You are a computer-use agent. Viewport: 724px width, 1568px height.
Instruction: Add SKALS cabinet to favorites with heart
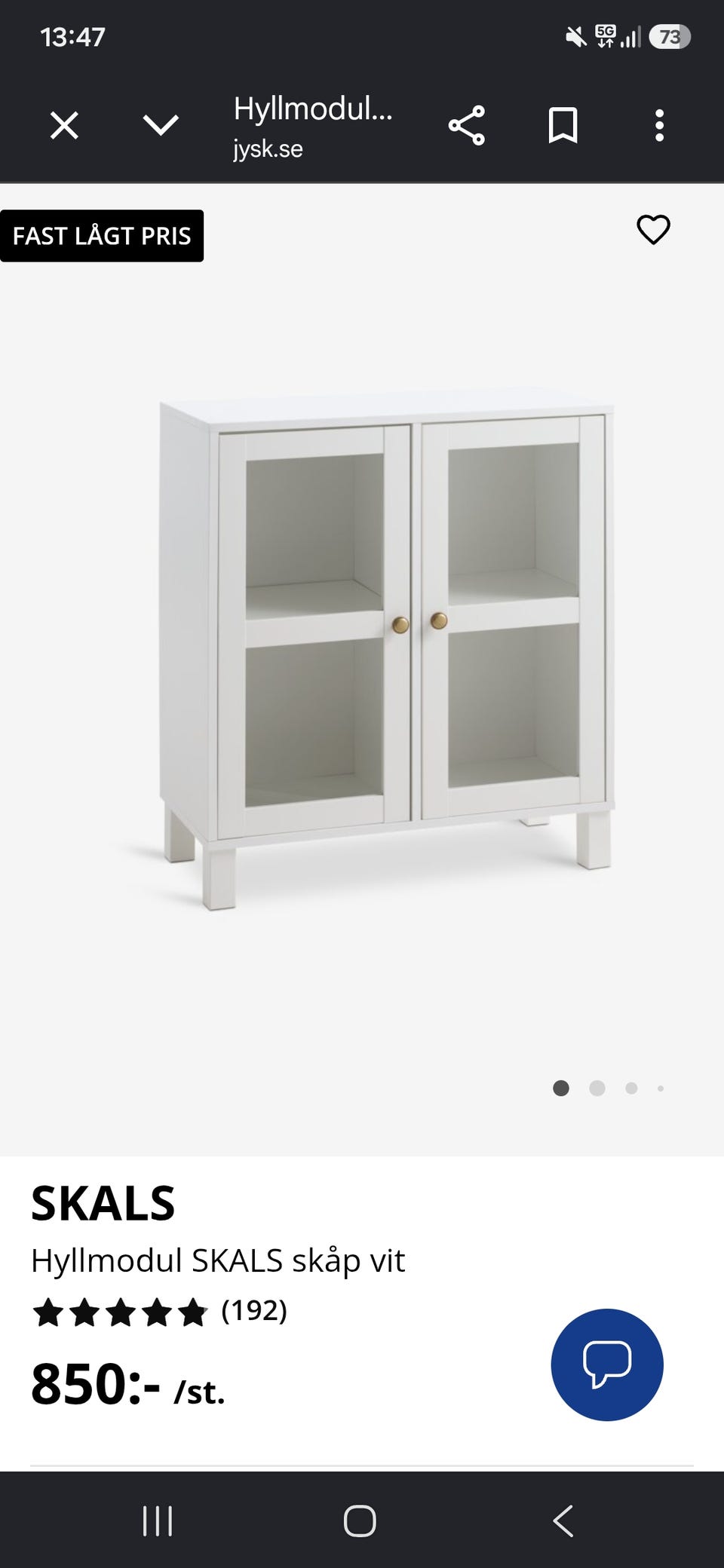coord(654,230)
